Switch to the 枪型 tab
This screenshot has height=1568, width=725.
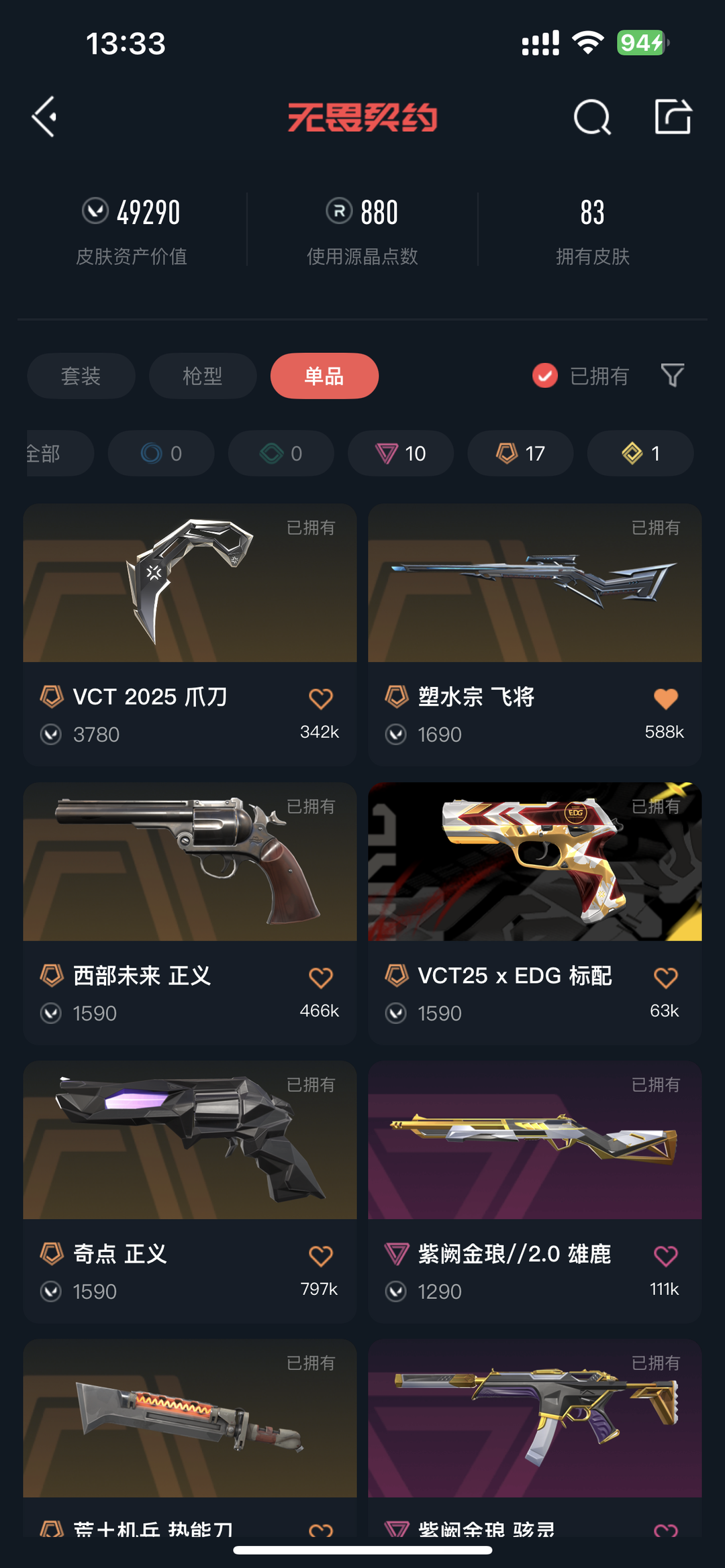tap(203, 376)
